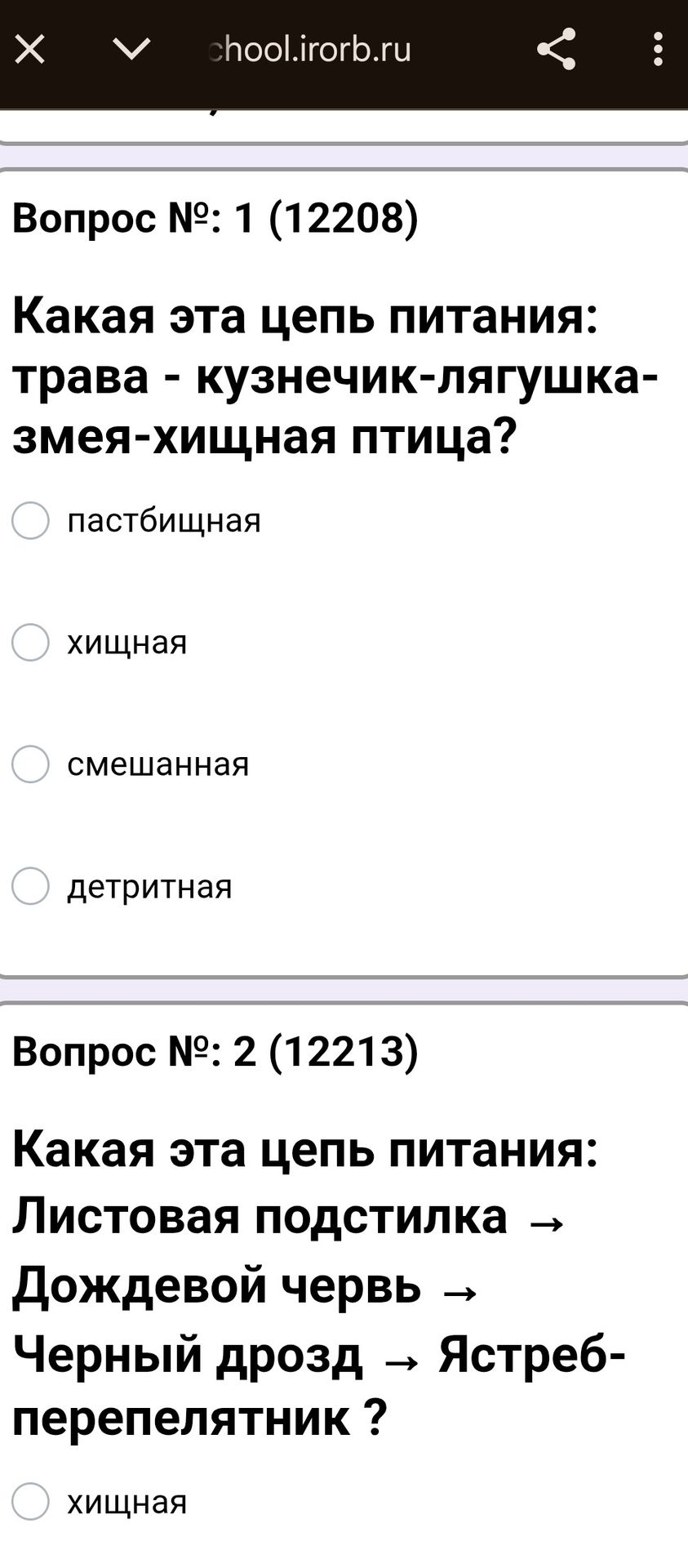Share this page via the share icon

(557, 50)
